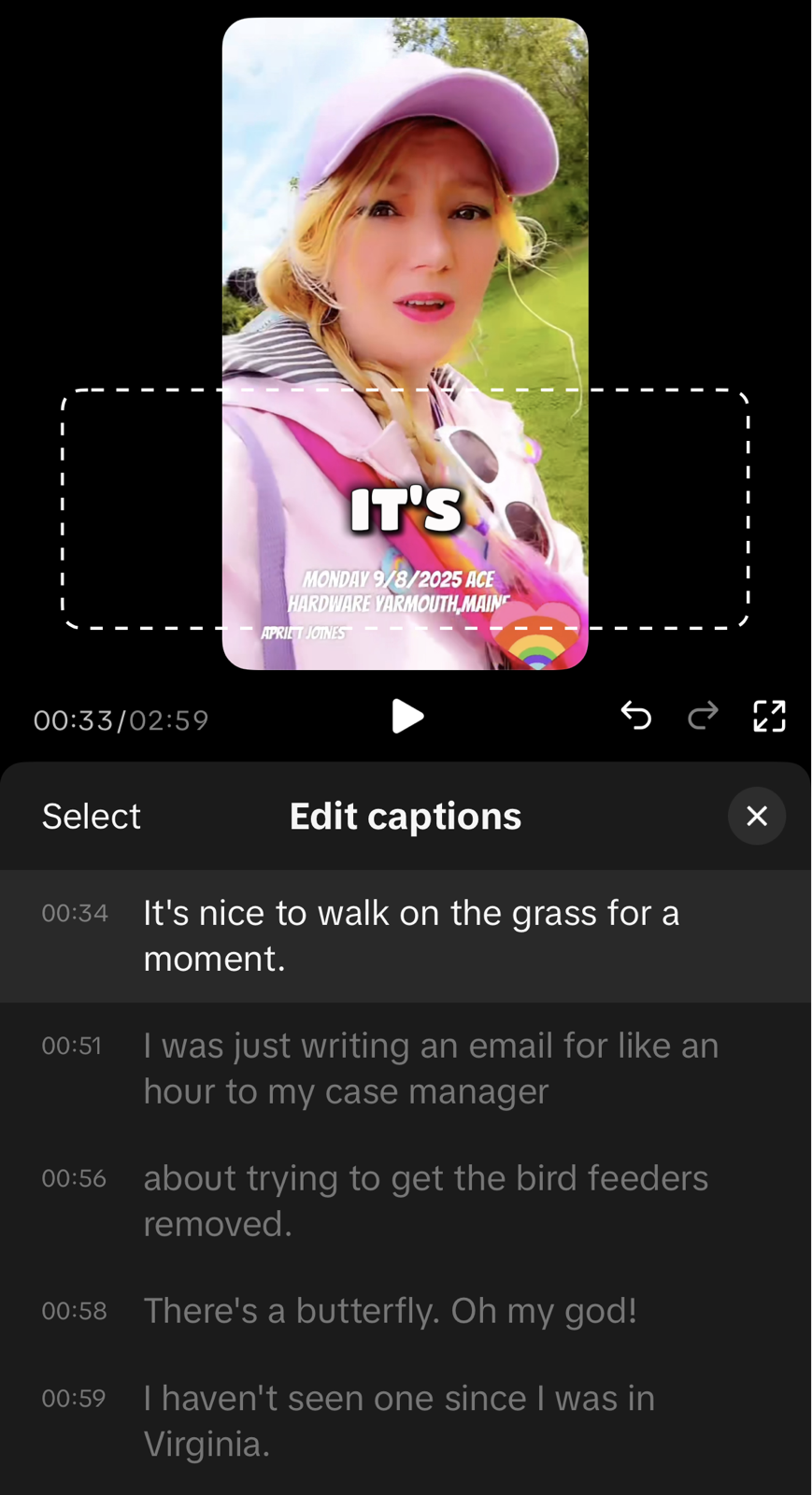The height and width of the screenshot is (1495, 812).
Task: Select caption about the bird feeders
Action: pyautogui.click(x=425, y=1201)
